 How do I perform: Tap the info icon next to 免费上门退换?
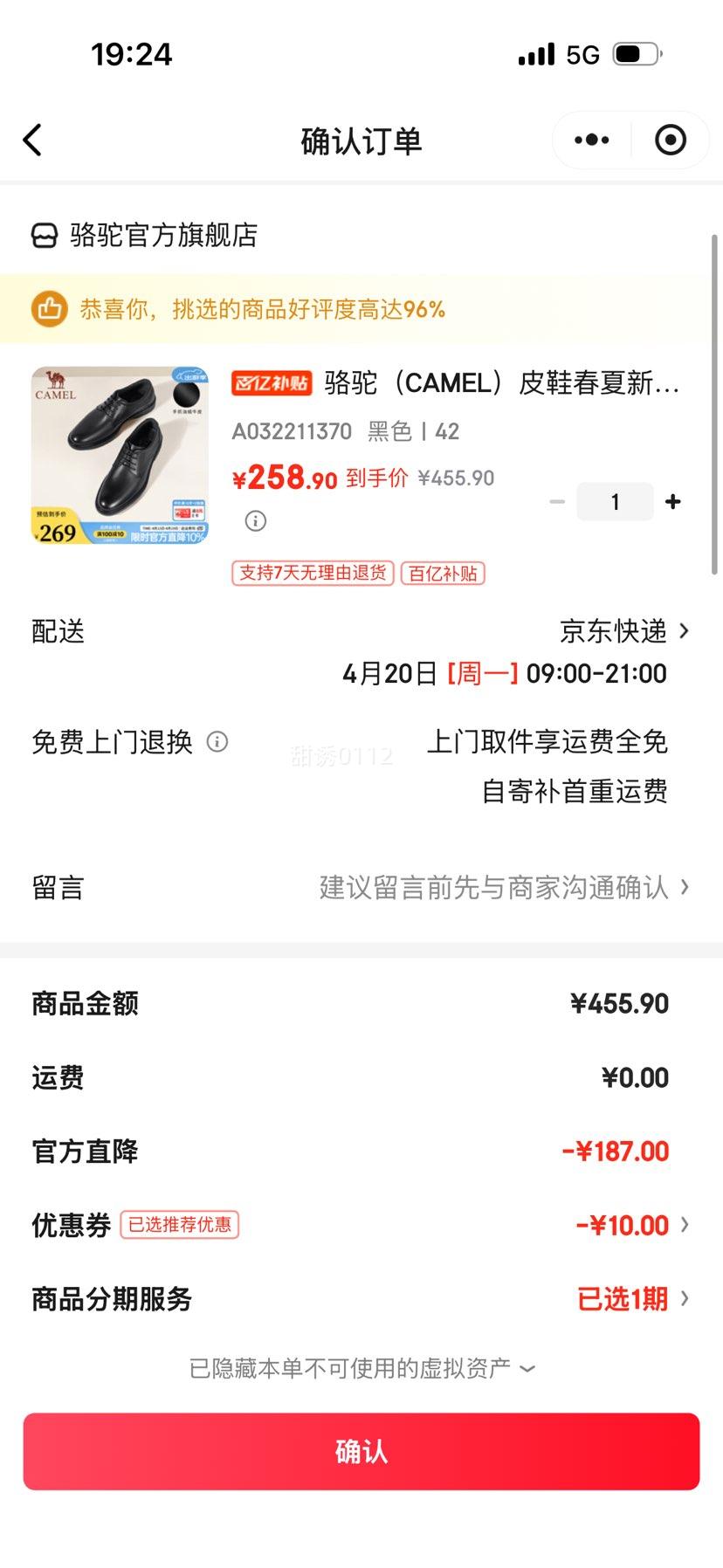tap(217, 742)
